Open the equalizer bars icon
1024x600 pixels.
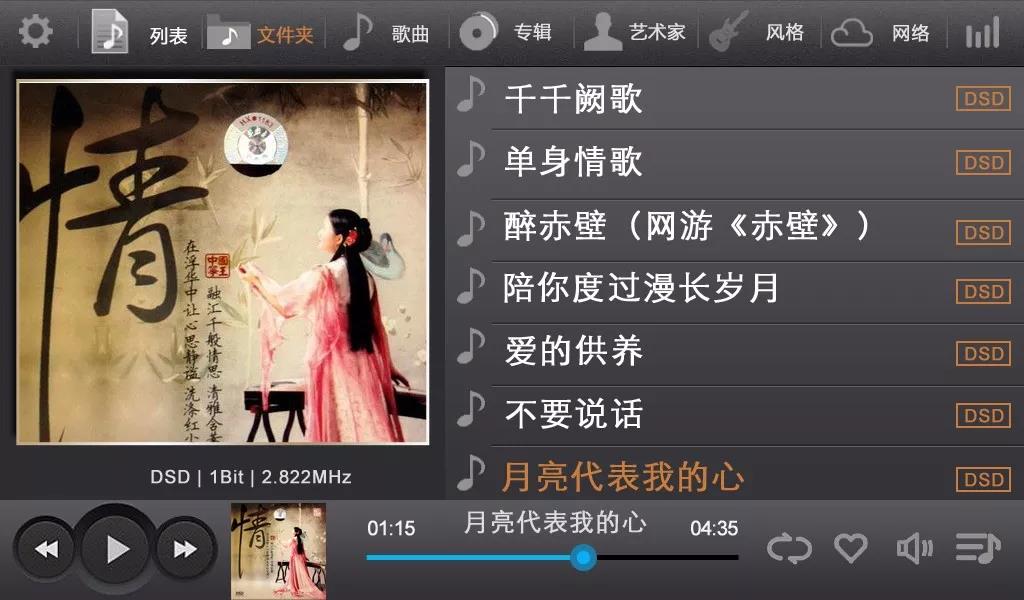coord(982,33)
